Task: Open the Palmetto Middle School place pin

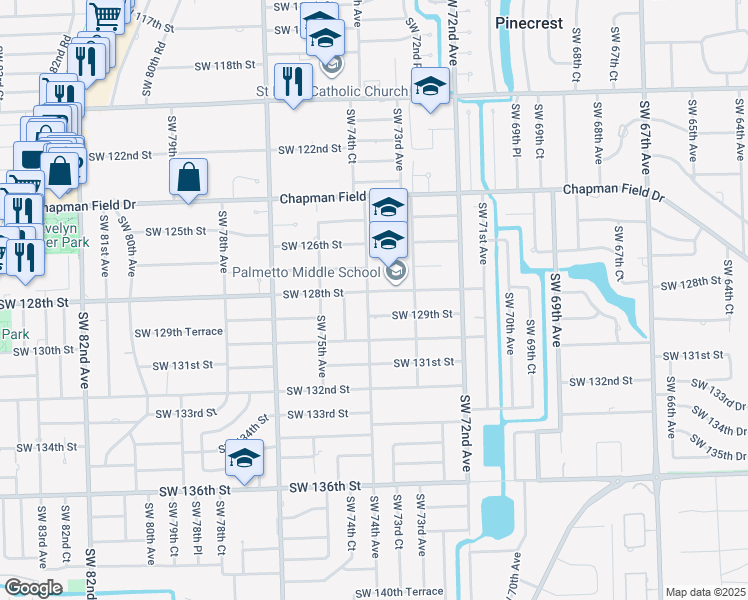Action: pyautogui.click(x=396, y=272)
